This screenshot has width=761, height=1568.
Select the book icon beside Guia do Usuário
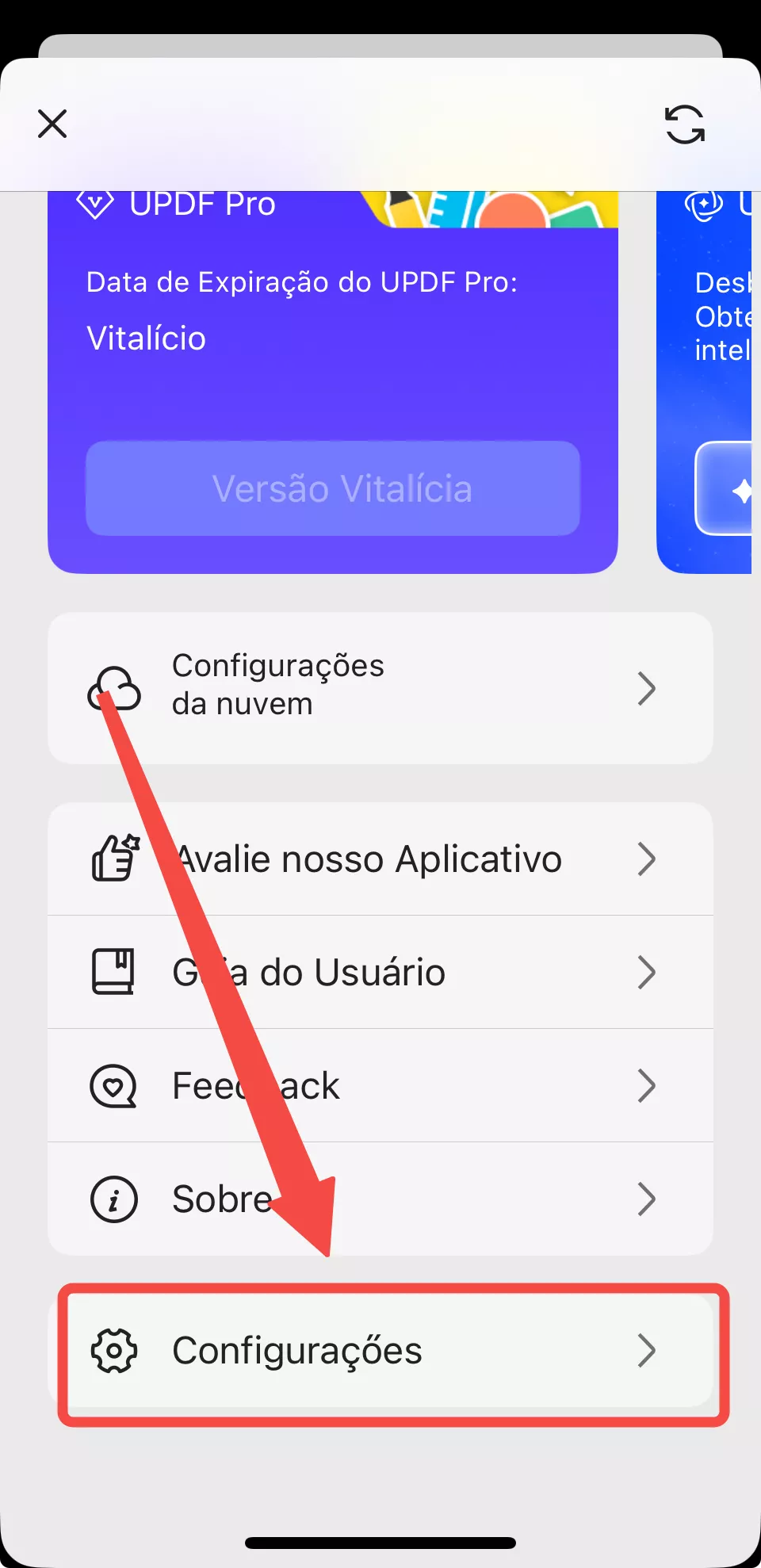click(113, 971)
